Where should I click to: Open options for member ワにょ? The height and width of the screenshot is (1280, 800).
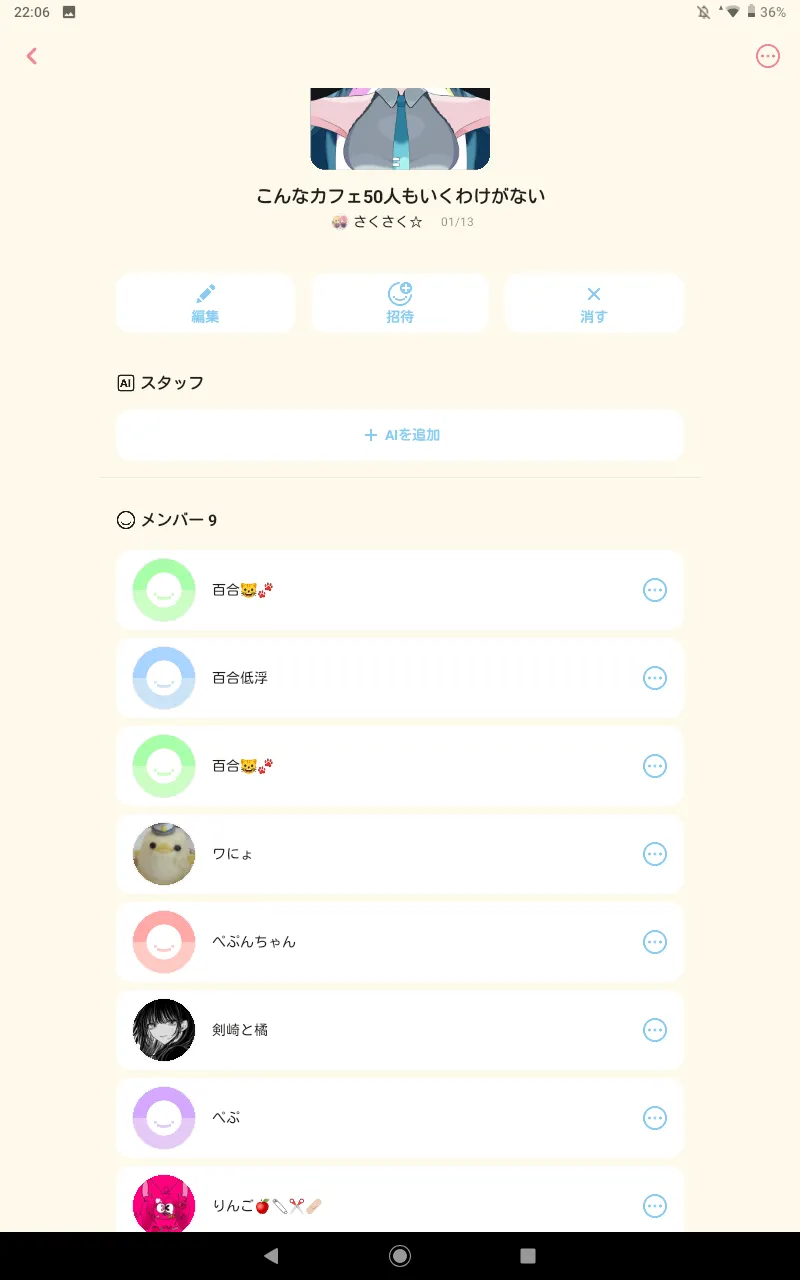click(x=654, y=854)
